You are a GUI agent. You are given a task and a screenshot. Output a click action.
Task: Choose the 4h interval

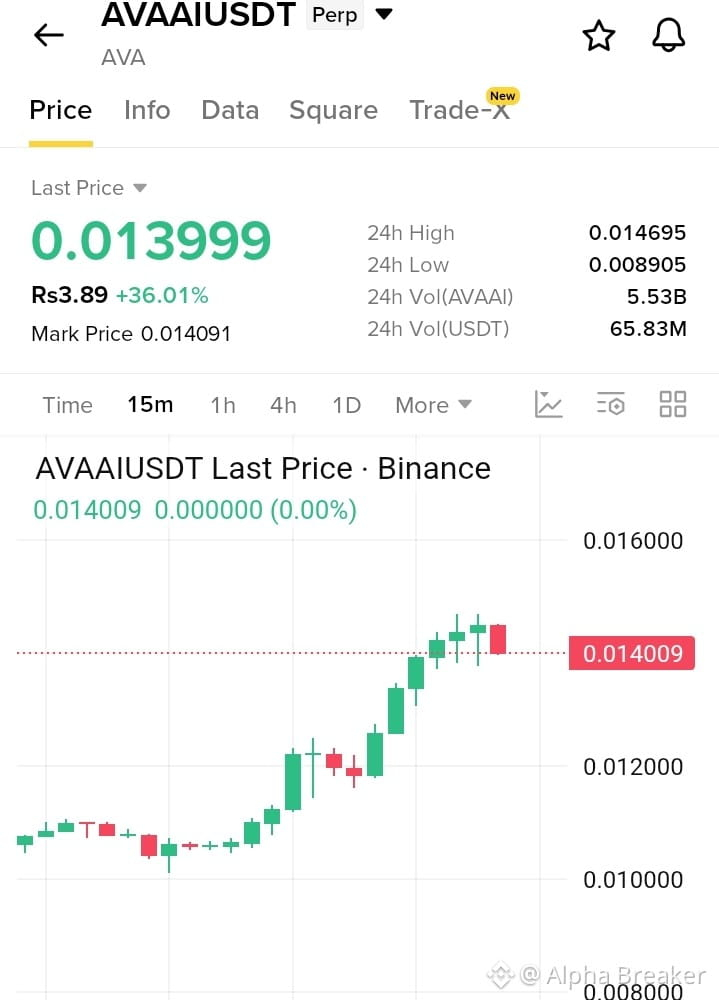click(x=283, y=405)
